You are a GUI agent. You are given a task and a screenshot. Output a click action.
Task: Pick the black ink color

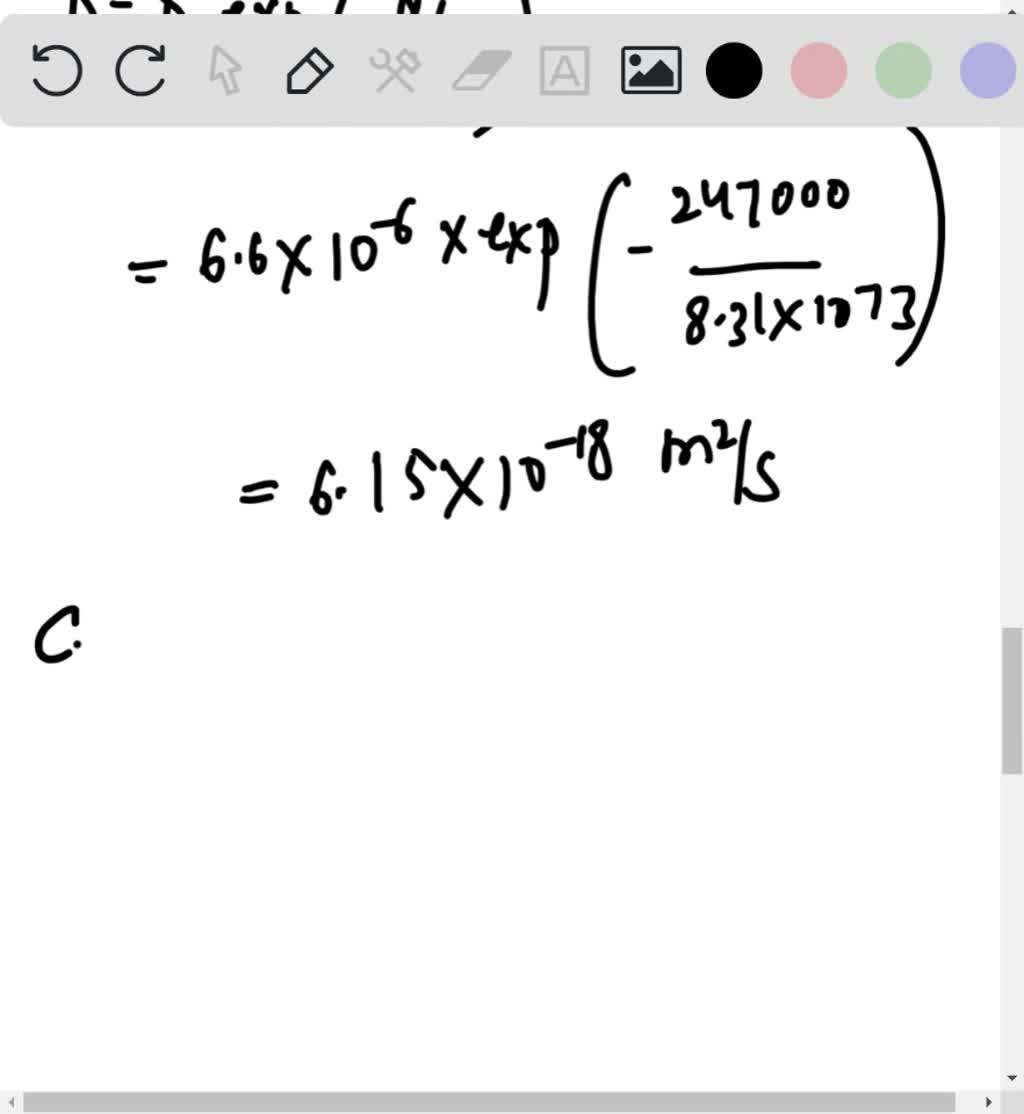pyautogui.click(x=734, y=72)
